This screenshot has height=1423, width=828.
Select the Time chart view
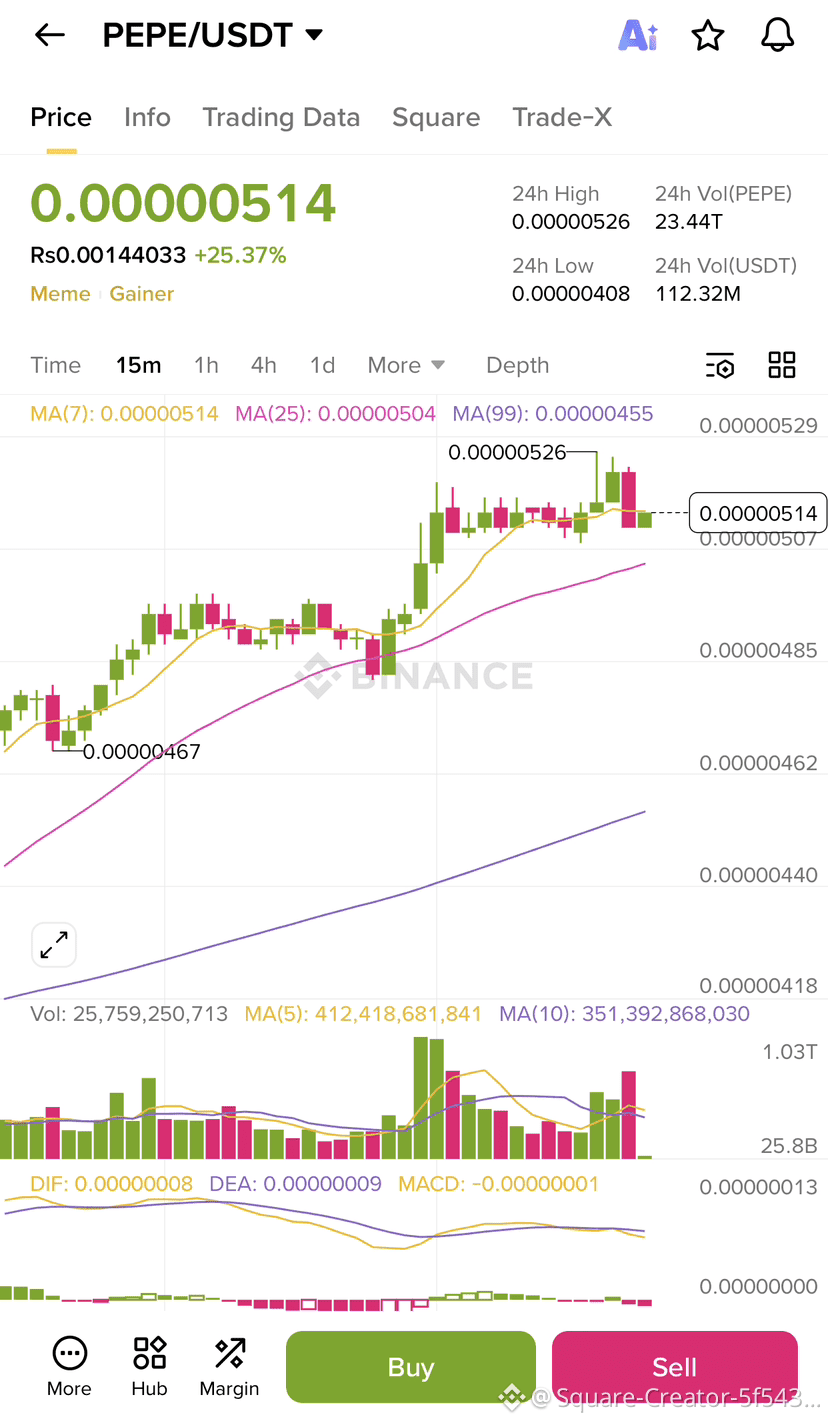pos(56,366)
